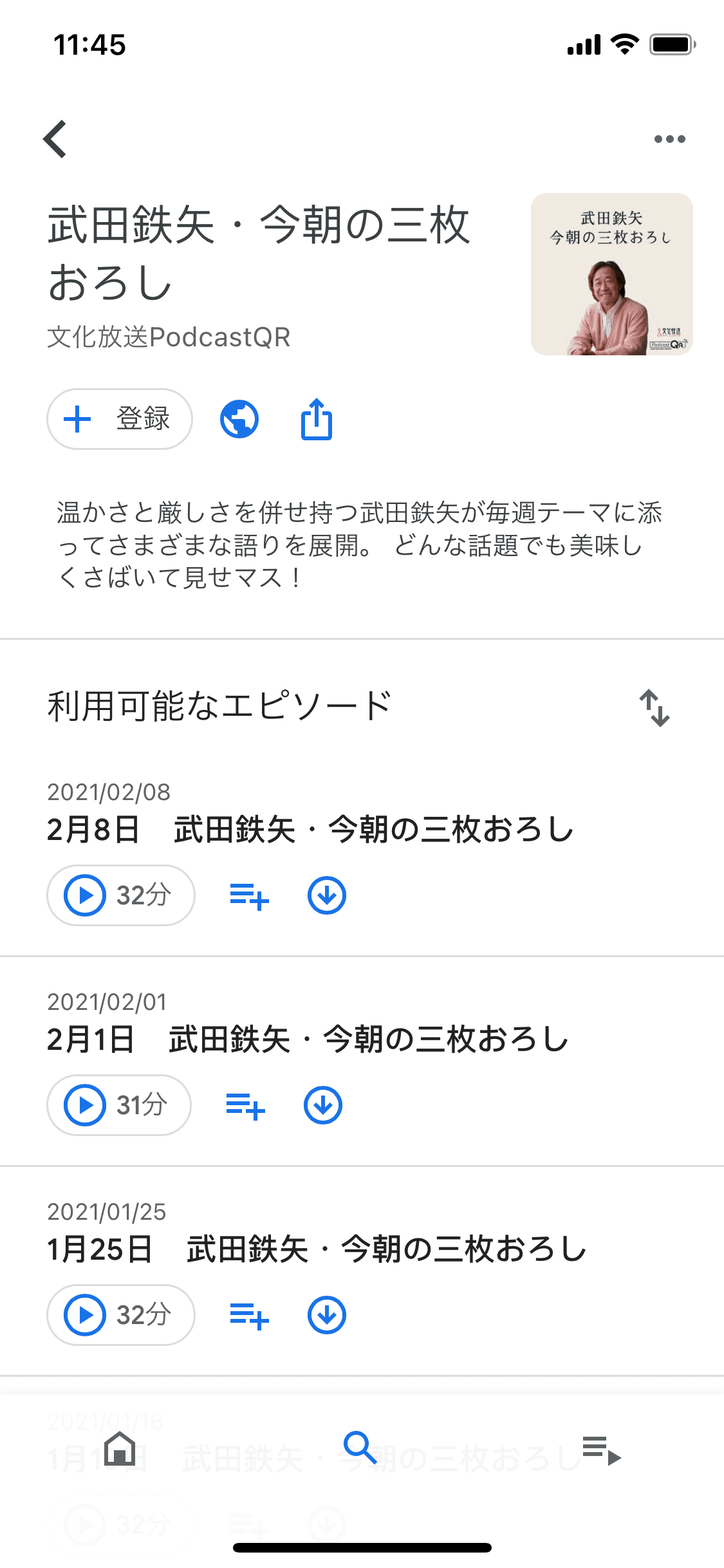Open the three-dot overflow menu

click(x=669, y=139)
